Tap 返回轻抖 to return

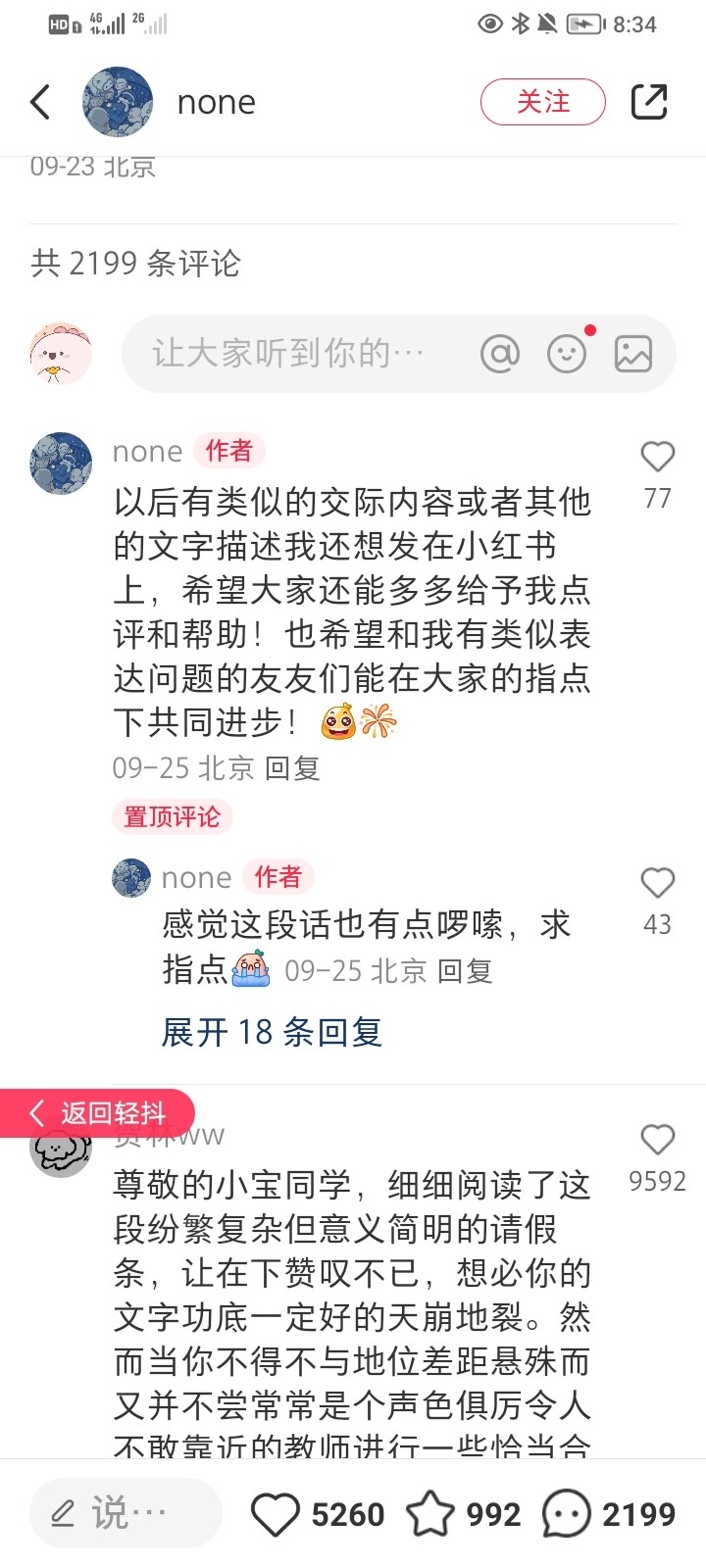pos(98,1113)
